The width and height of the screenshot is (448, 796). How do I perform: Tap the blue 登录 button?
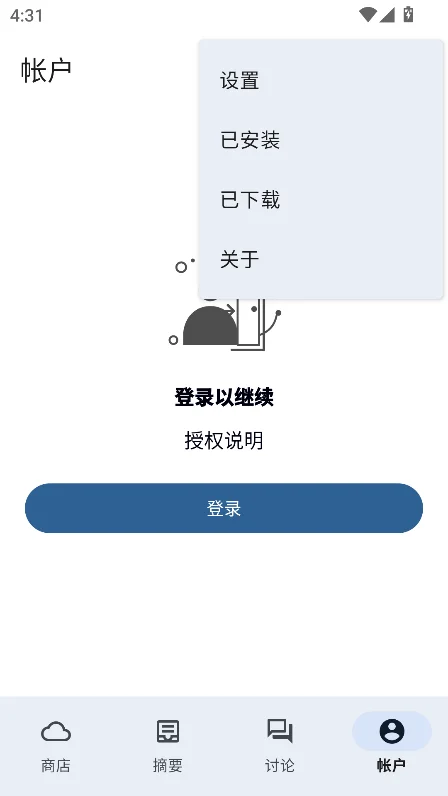tap(224, 508)
